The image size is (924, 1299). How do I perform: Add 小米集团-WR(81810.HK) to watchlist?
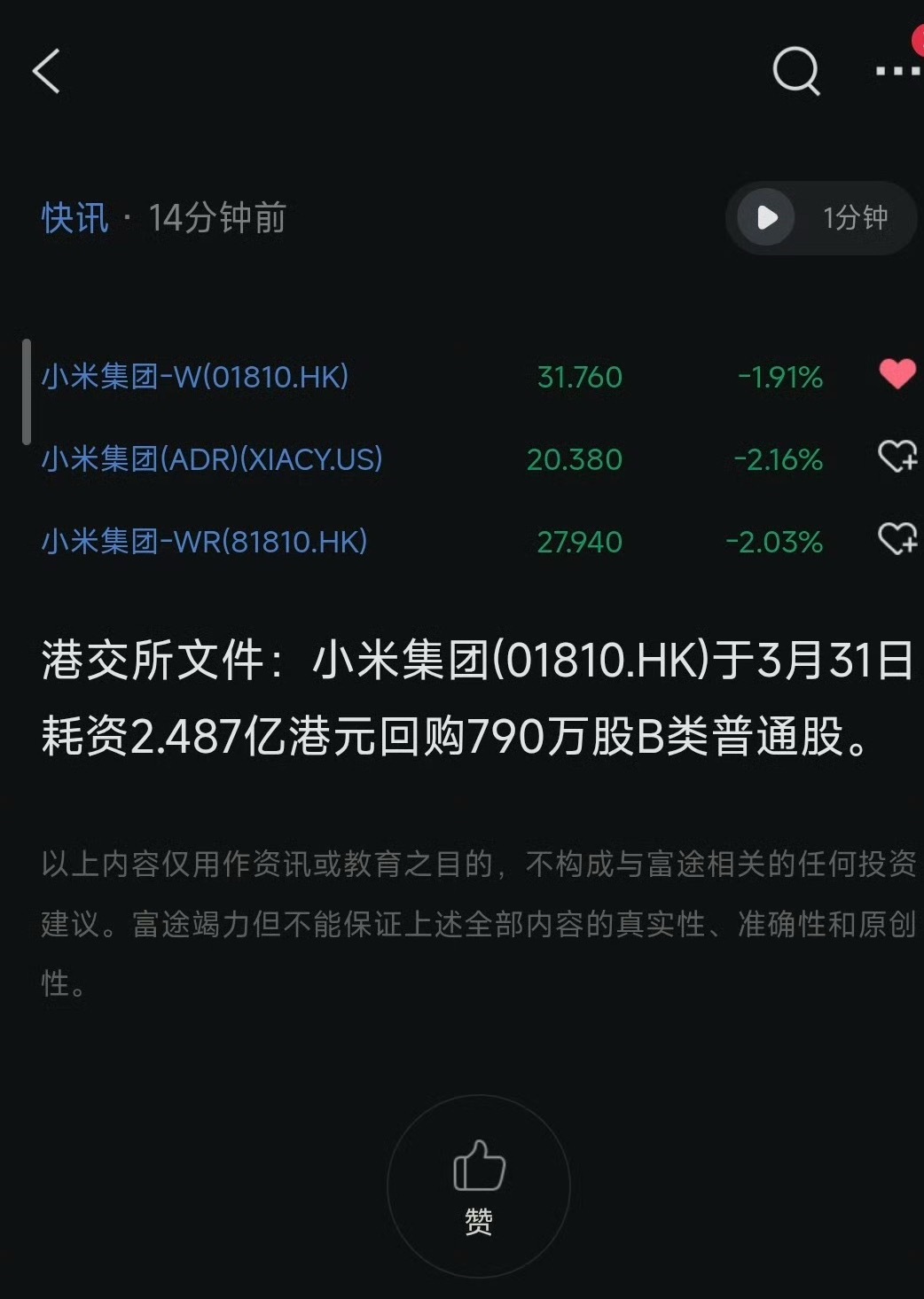897,541
